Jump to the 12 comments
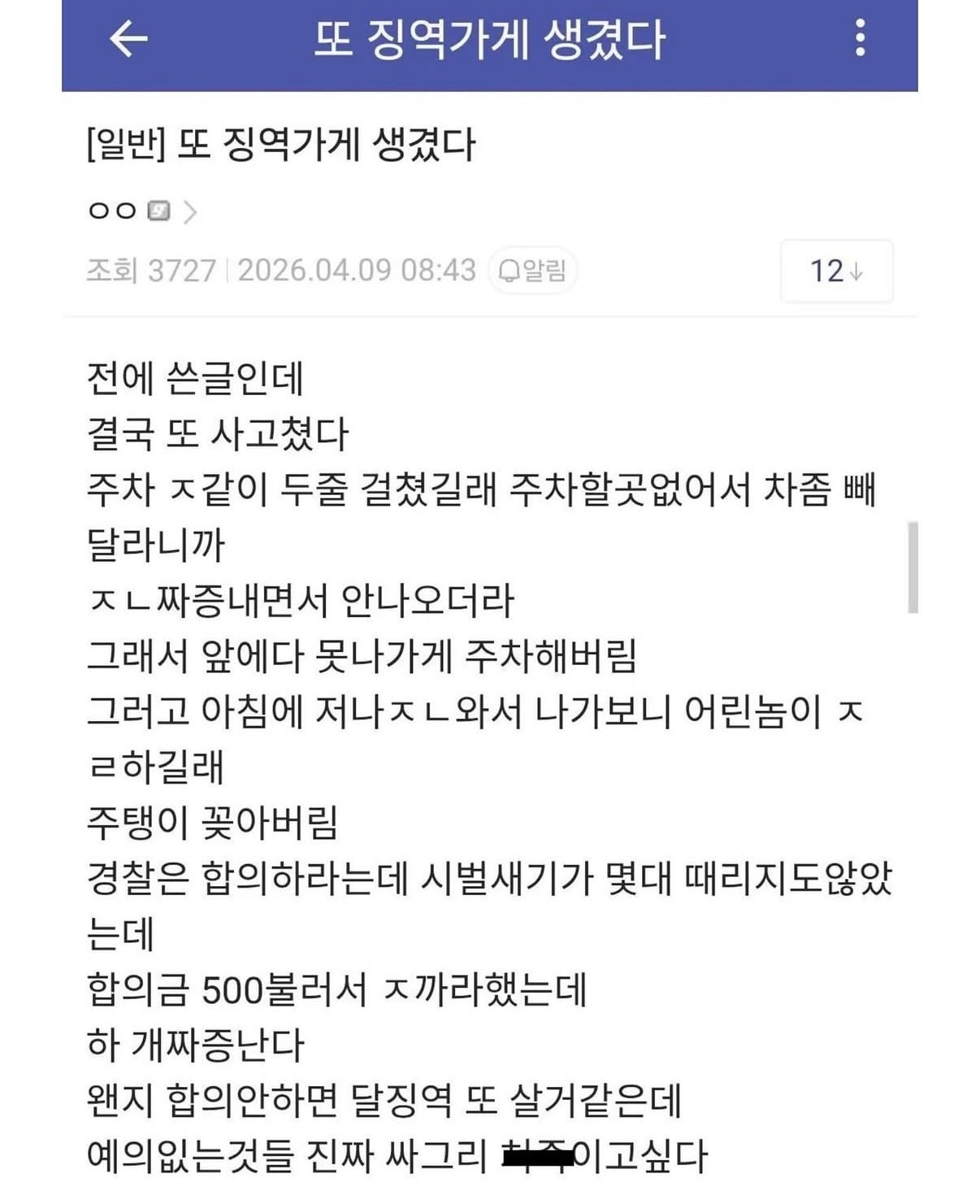980x1204 pixels. (836, 272)
